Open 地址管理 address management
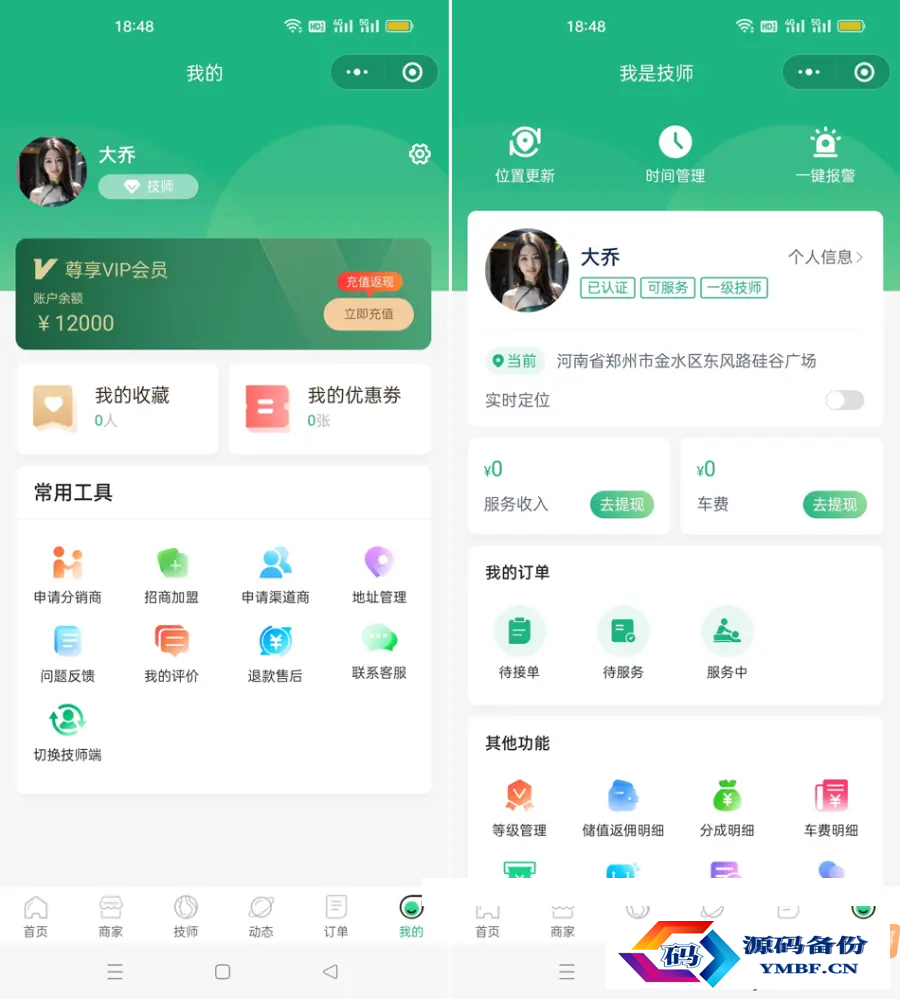900x999 pixels. point(379,575)
